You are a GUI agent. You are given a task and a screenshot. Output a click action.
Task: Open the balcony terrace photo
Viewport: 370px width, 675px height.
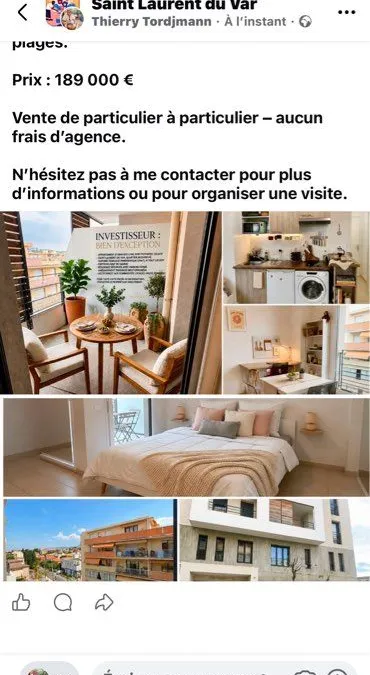click(111, 303)
